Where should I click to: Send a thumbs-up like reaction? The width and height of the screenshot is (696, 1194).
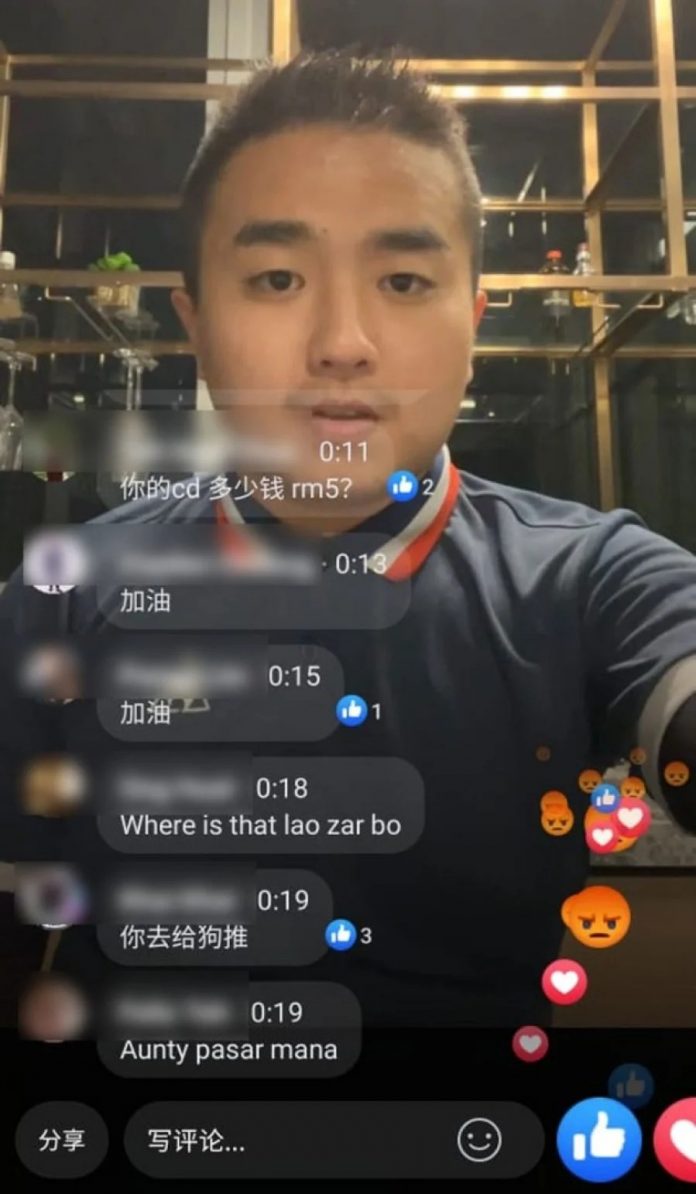(599, 1139)
